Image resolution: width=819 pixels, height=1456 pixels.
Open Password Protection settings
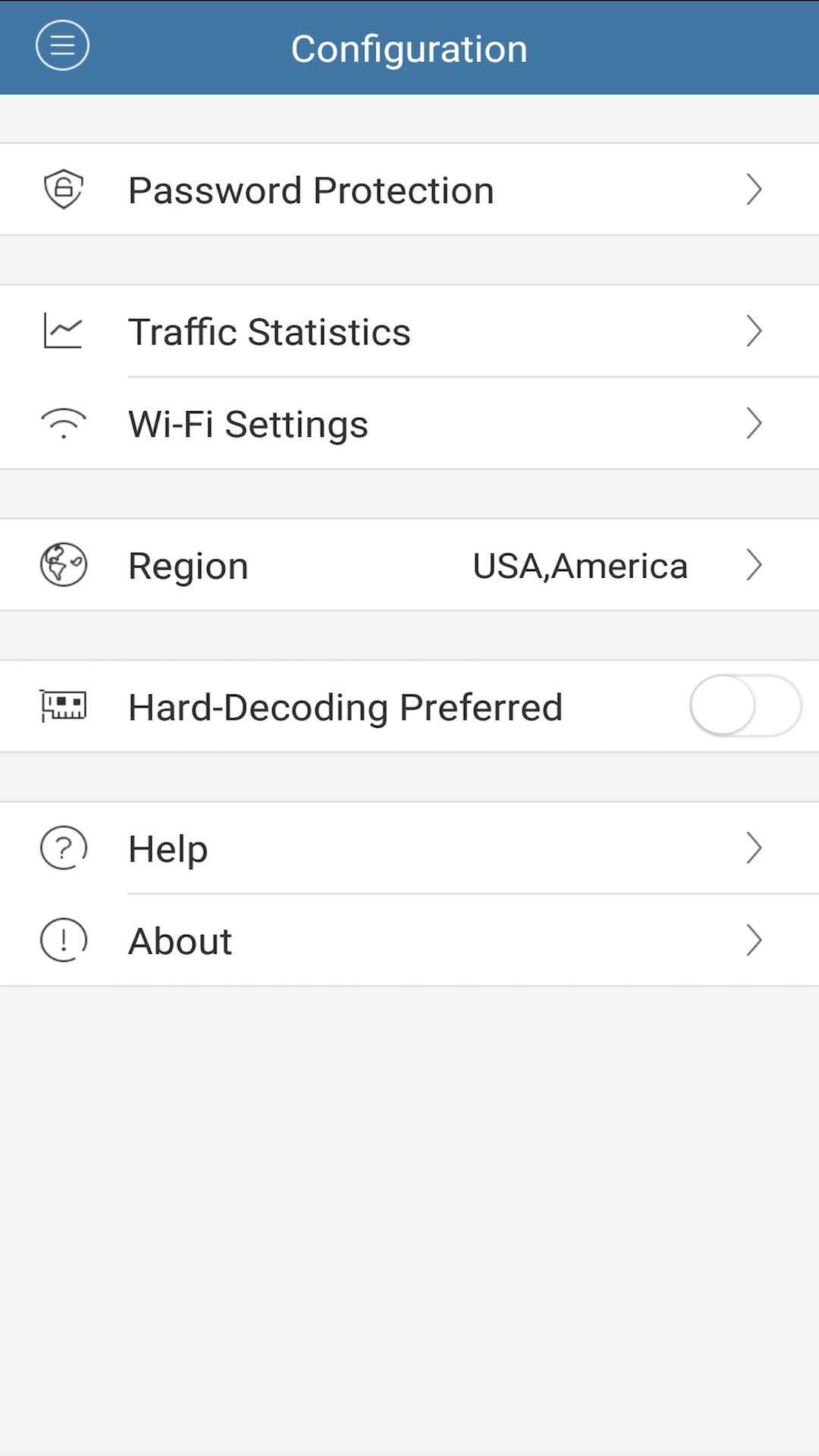pyautogui.click(x=311, y=189)
